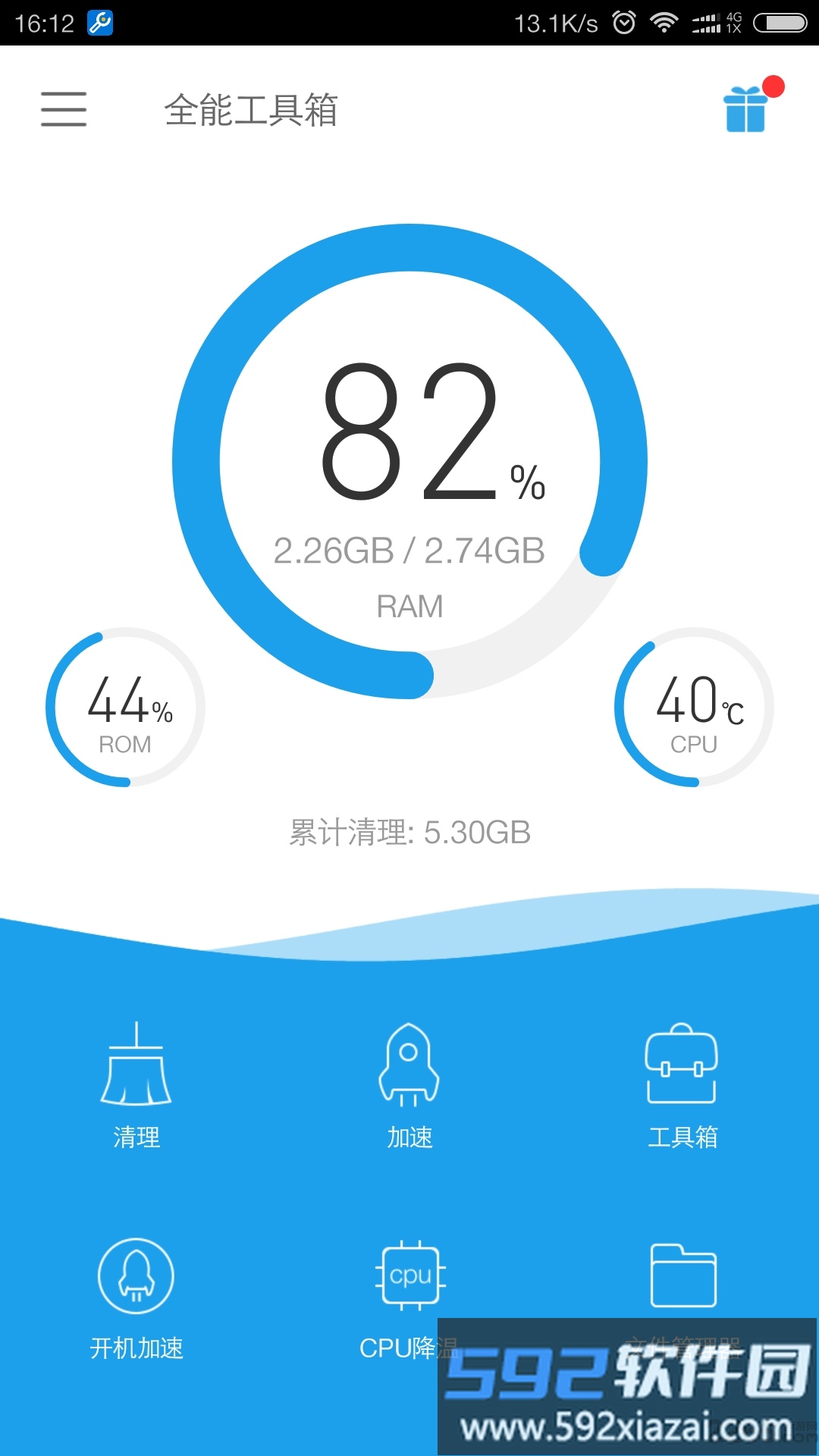Click the Wi-Fi status icon
This screenshot has height=1456, width=819.
click(664, 23)
